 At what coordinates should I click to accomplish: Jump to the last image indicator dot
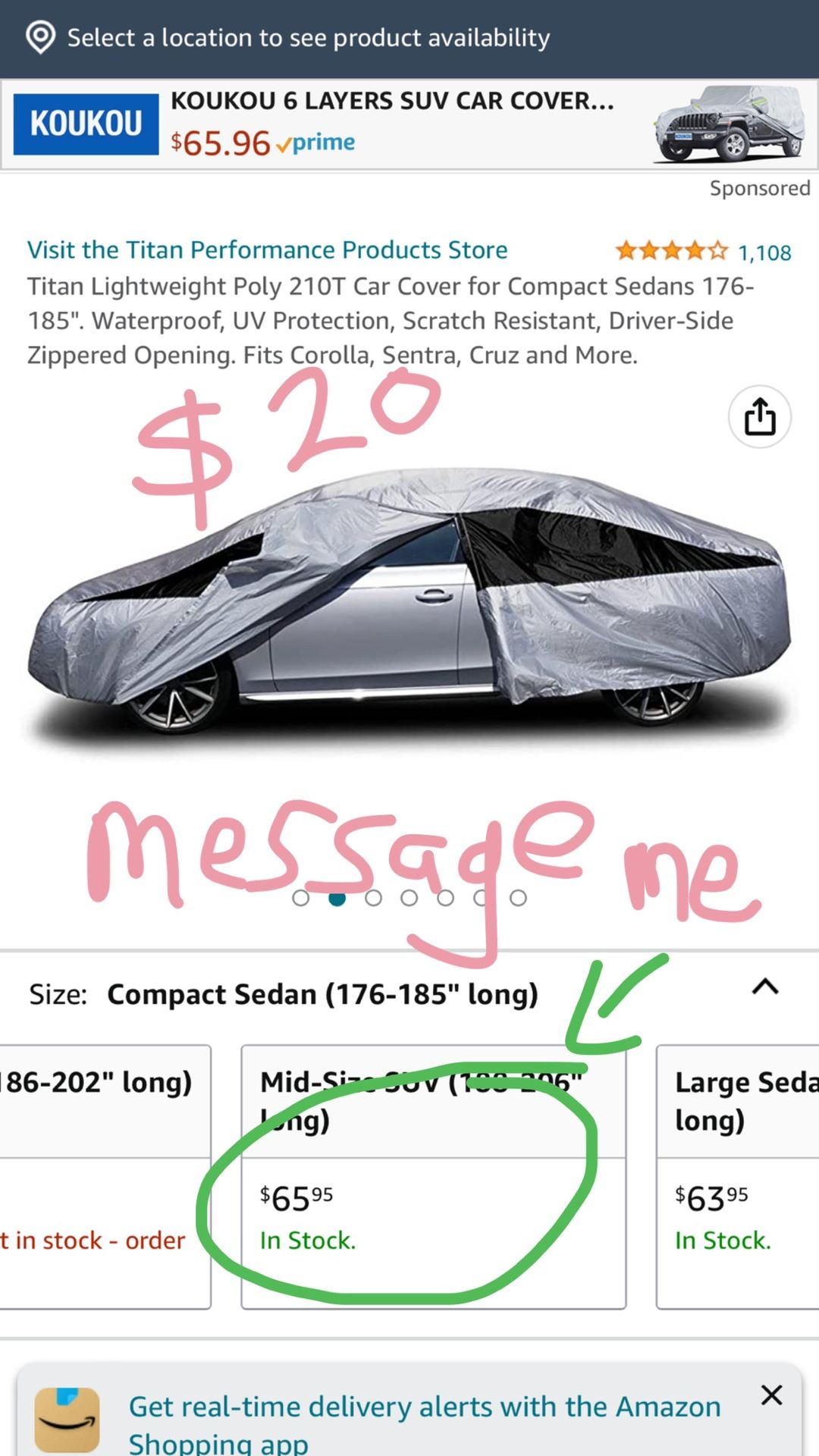[x=518, y=898]
